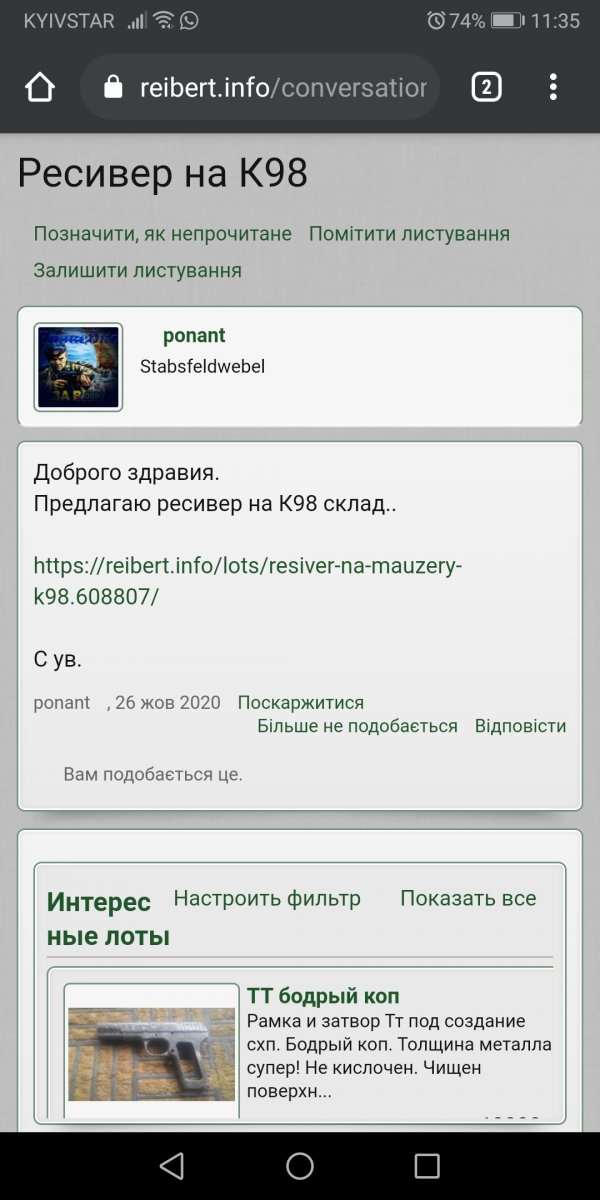Open ponant's profile from username heading

click(x=194, y=336)
